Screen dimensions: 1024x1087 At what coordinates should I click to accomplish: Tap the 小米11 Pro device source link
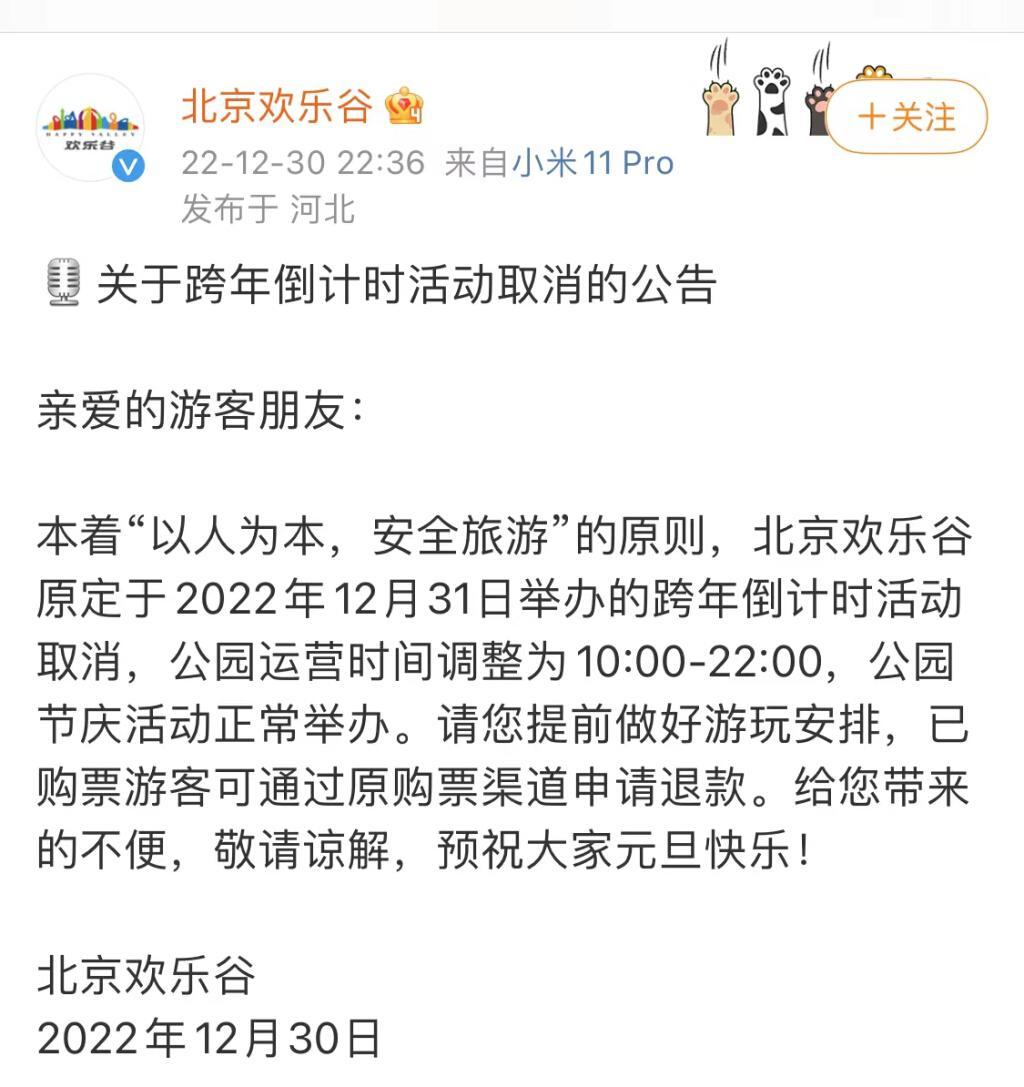[x=593, y=162]
